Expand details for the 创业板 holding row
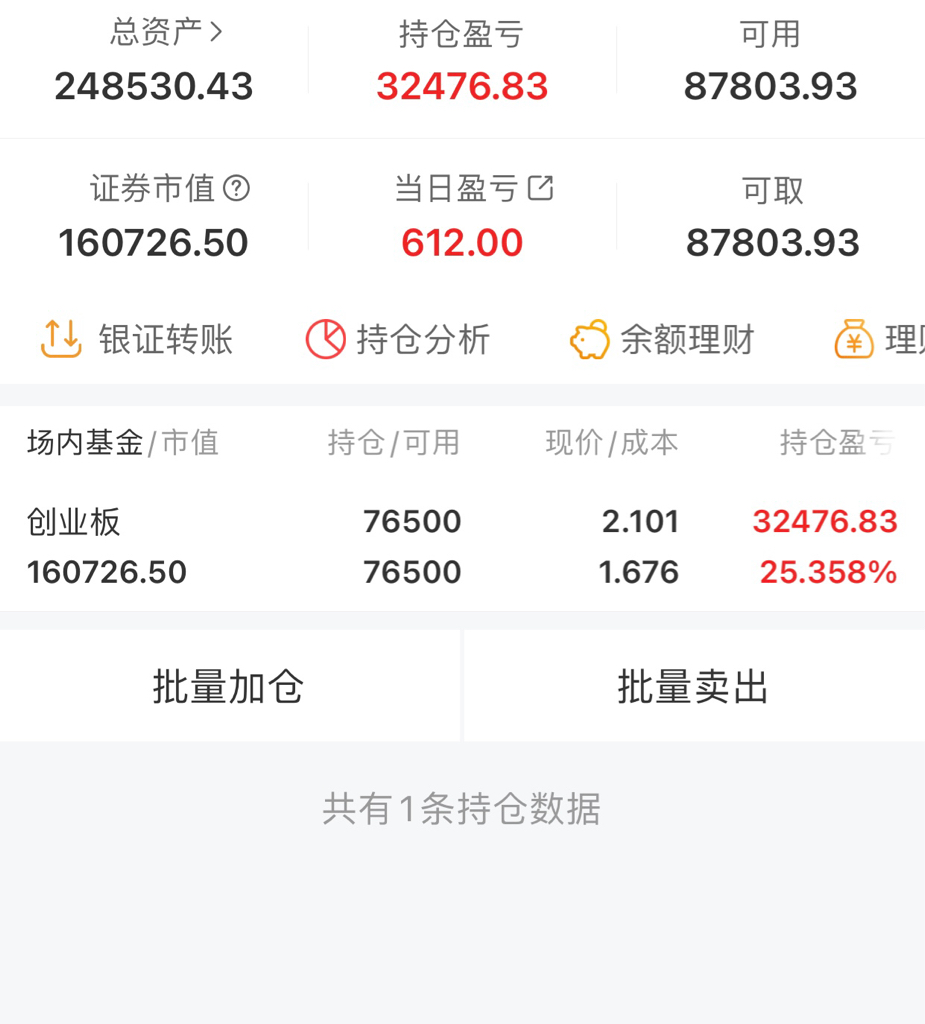Screen dimensions: 925x1024 (x=400, y=545)
